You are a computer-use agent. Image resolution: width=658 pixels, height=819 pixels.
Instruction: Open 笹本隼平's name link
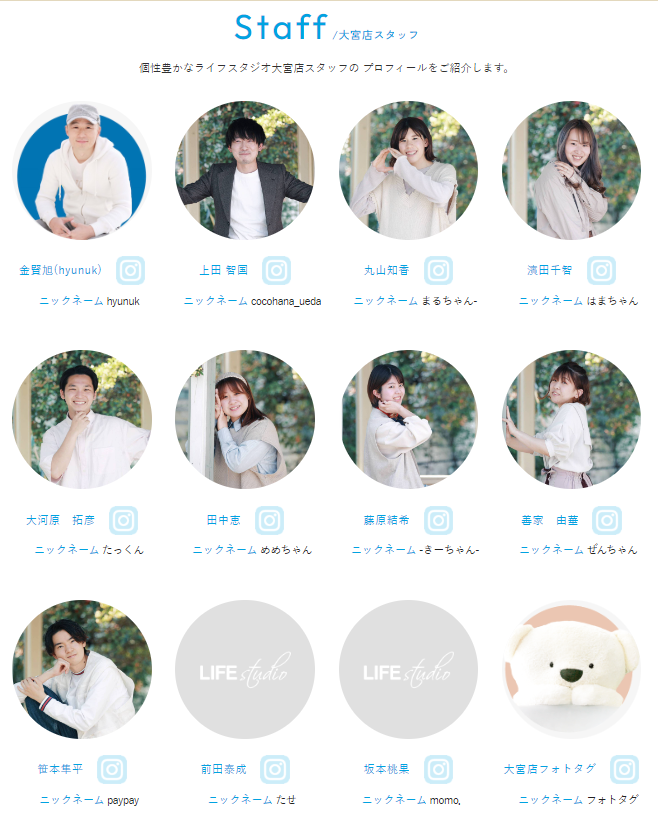coord(60,769)
